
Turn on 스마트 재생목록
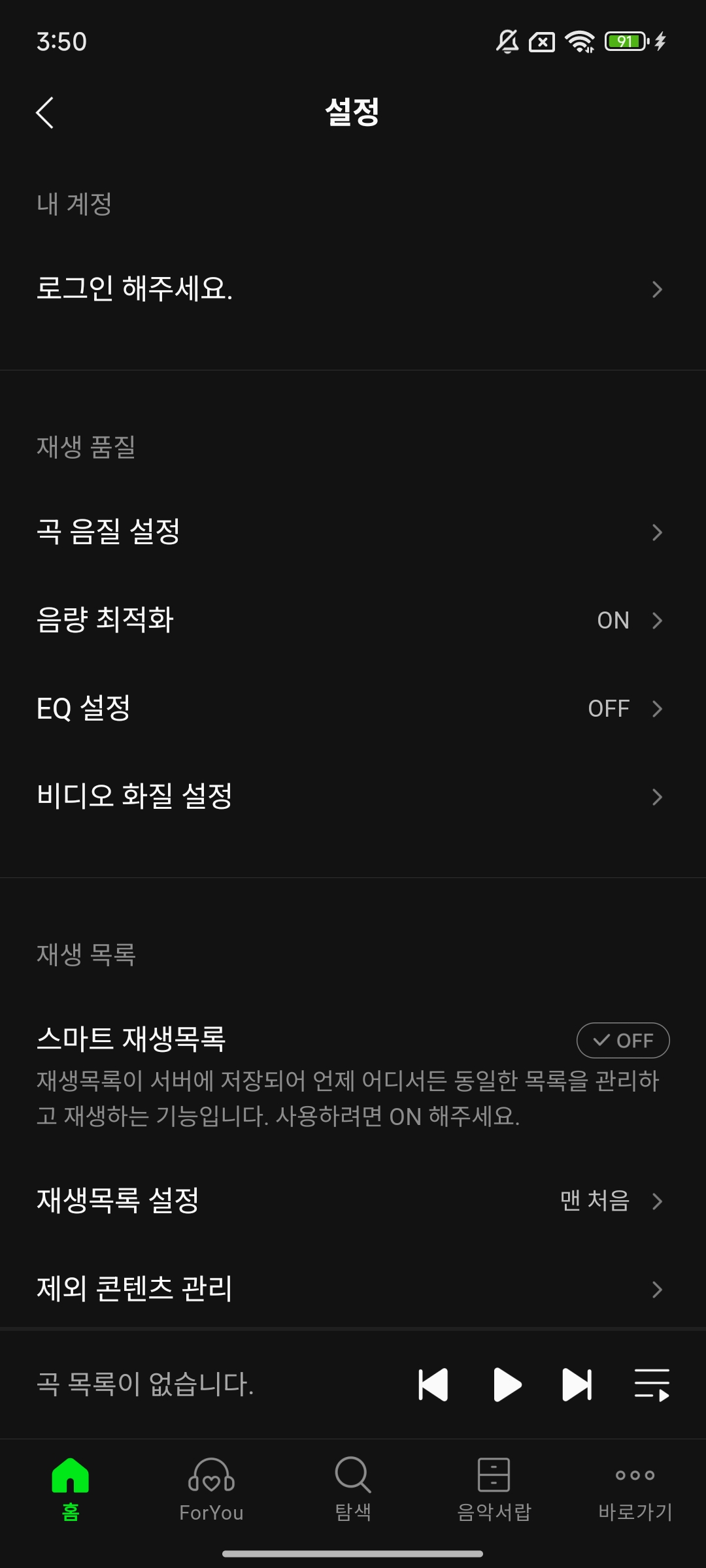pos(622,1040)
